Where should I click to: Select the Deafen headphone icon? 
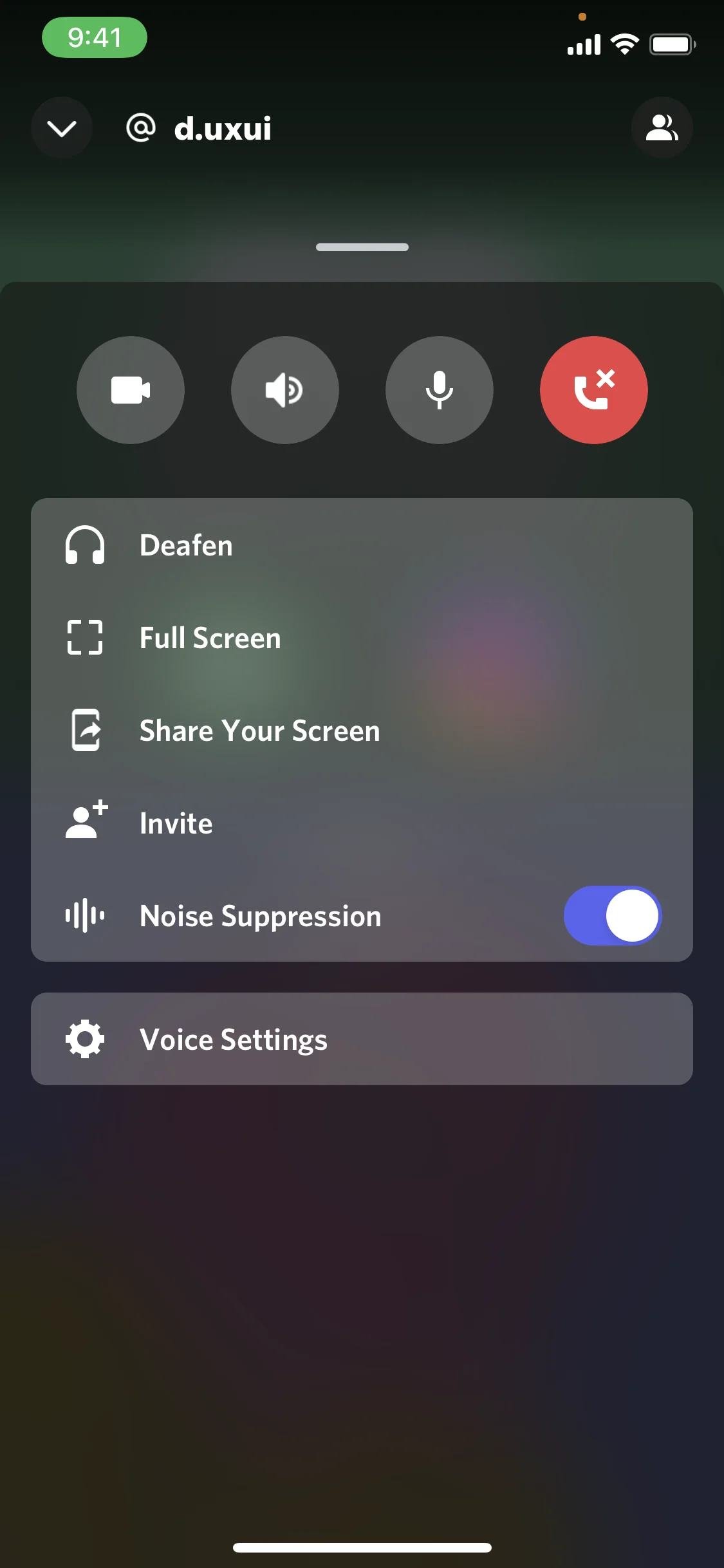(x=86, y=545)
